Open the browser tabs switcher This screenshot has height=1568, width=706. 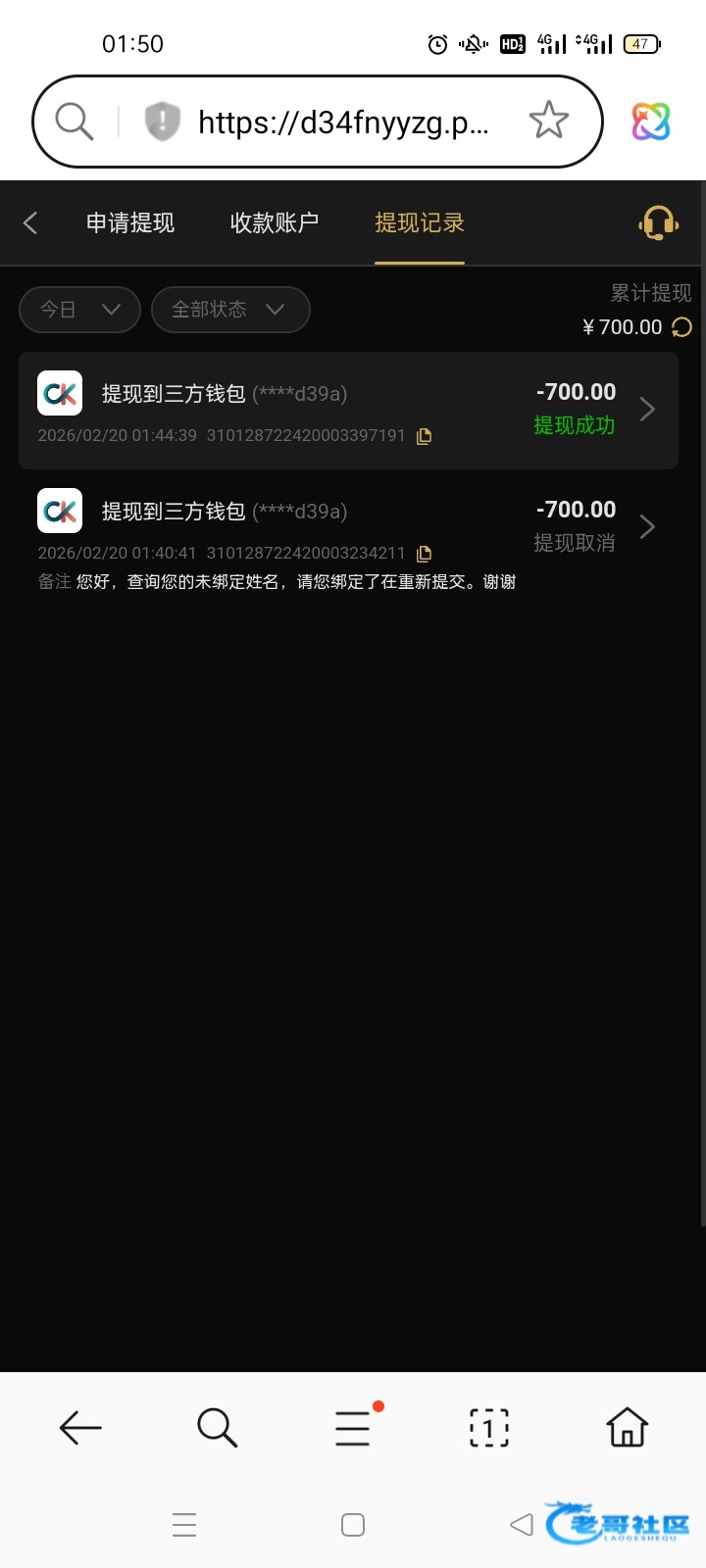click(489, 1428)
